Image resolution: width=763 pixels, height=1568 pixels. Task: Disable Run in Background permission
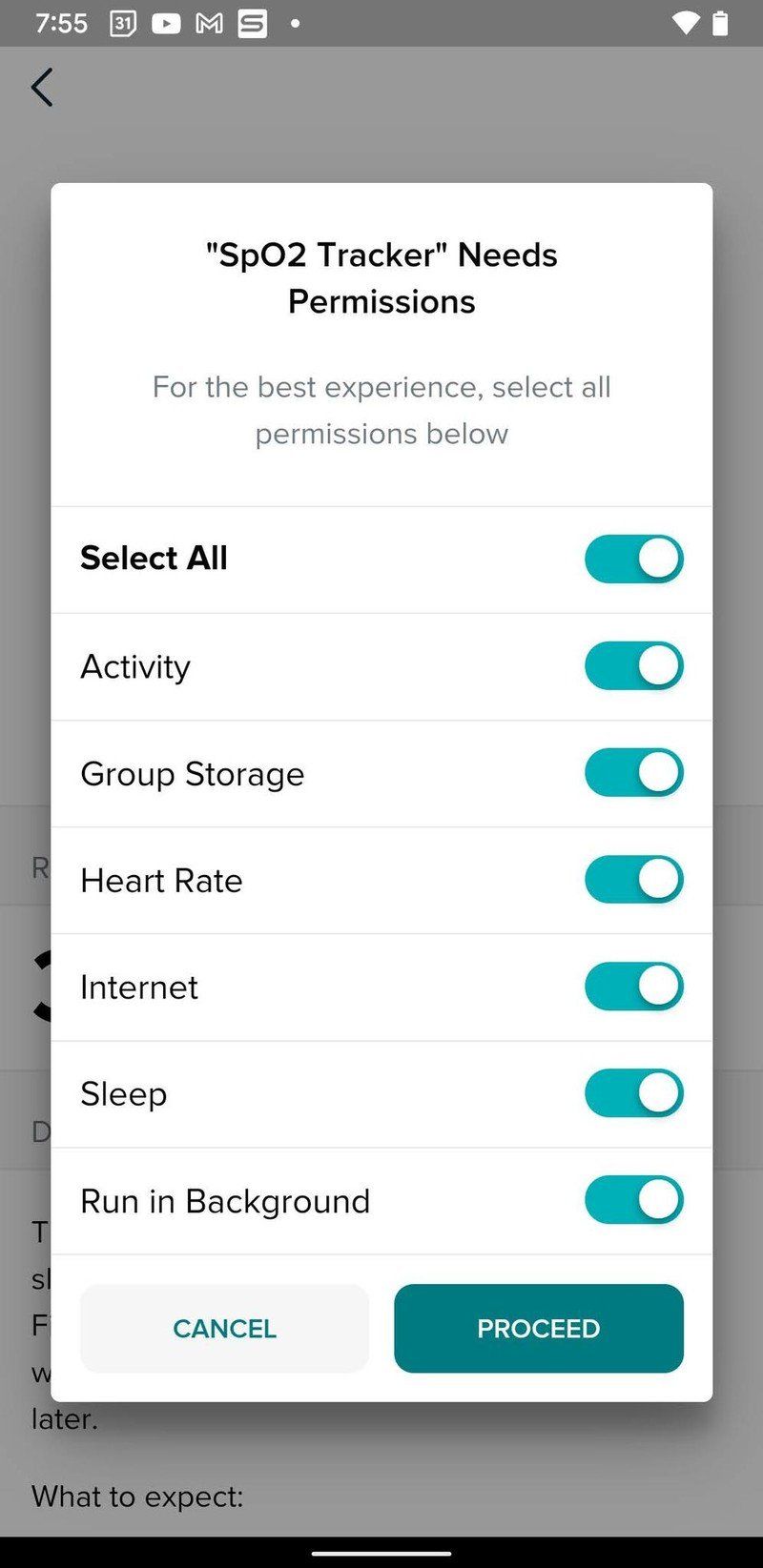point(633,1199)
